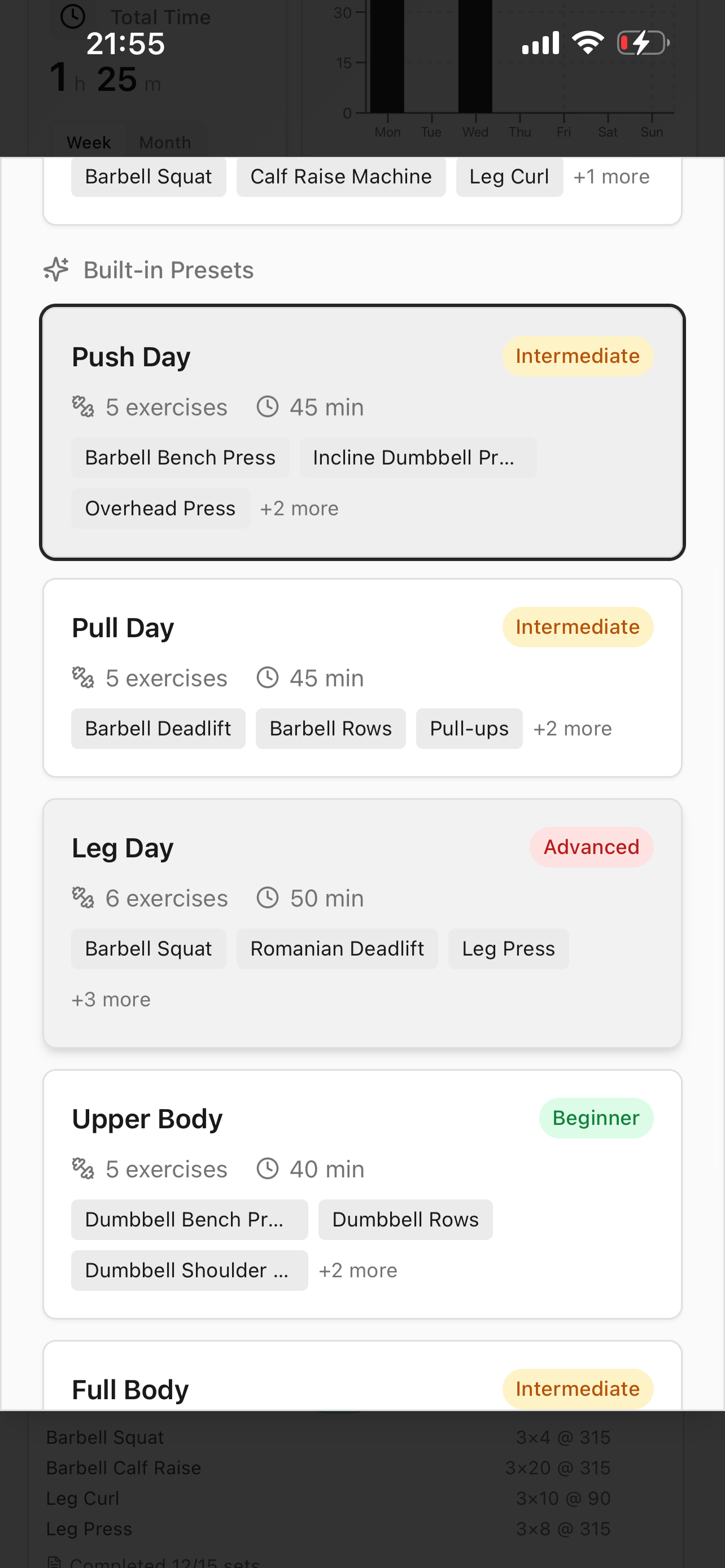
Task: Select the Week tab
Action: click(89, 142)
